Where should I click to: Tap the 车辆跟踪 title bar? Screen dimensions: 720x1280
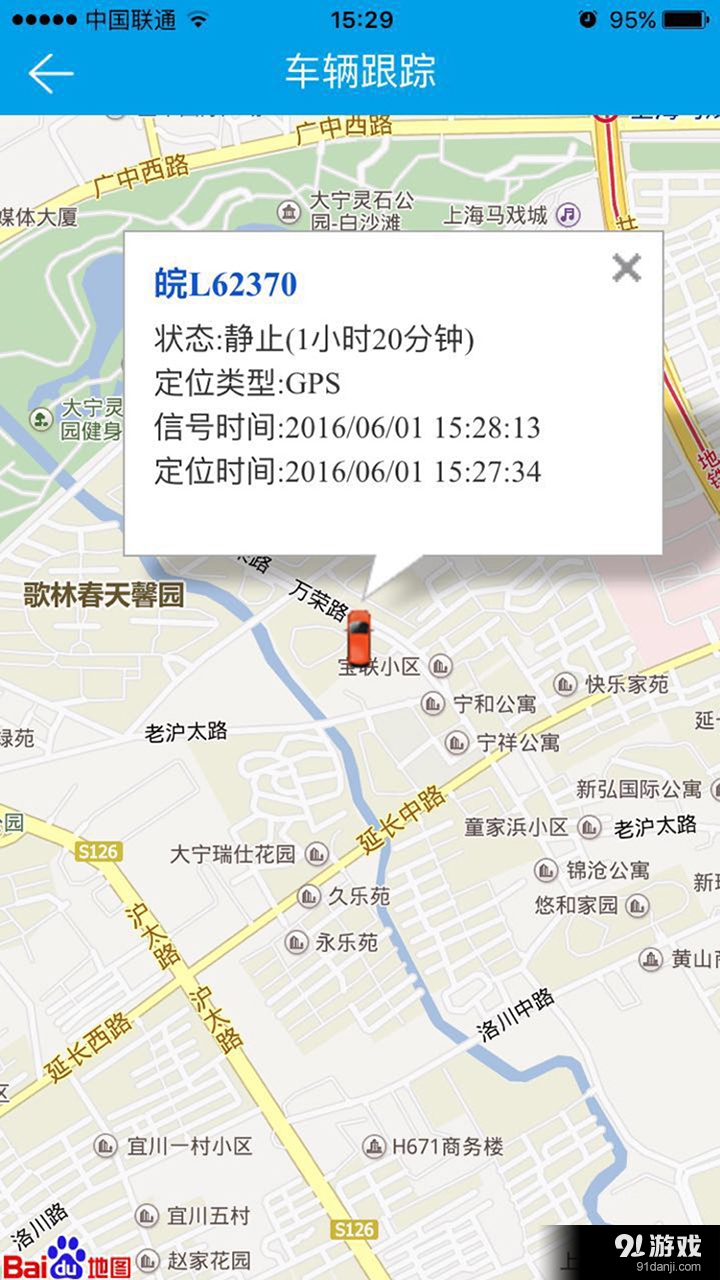[360, 72]
